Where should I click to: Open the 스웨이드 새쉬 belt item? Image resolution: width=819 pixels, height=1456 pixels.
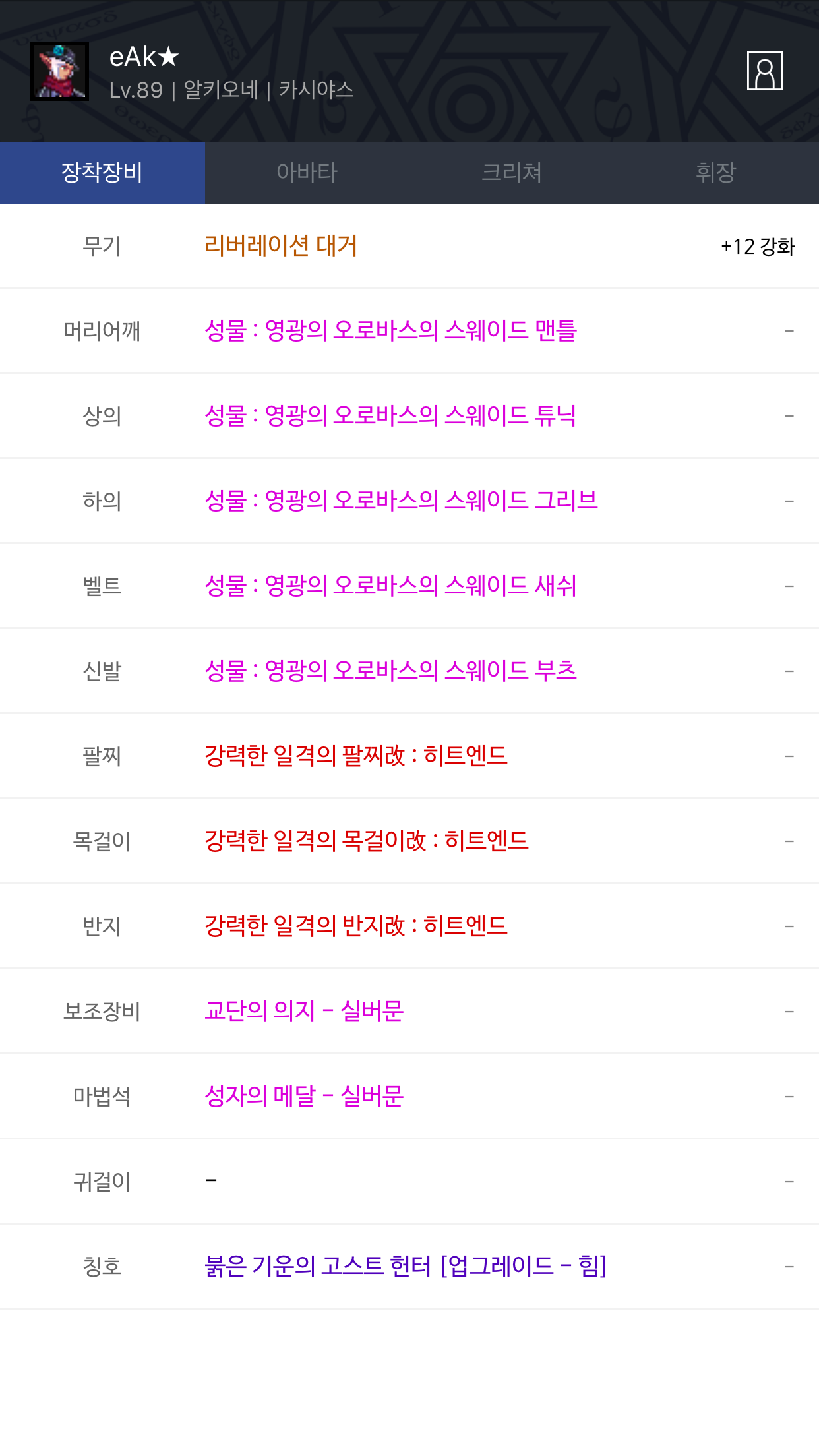[x=390, y=586]
